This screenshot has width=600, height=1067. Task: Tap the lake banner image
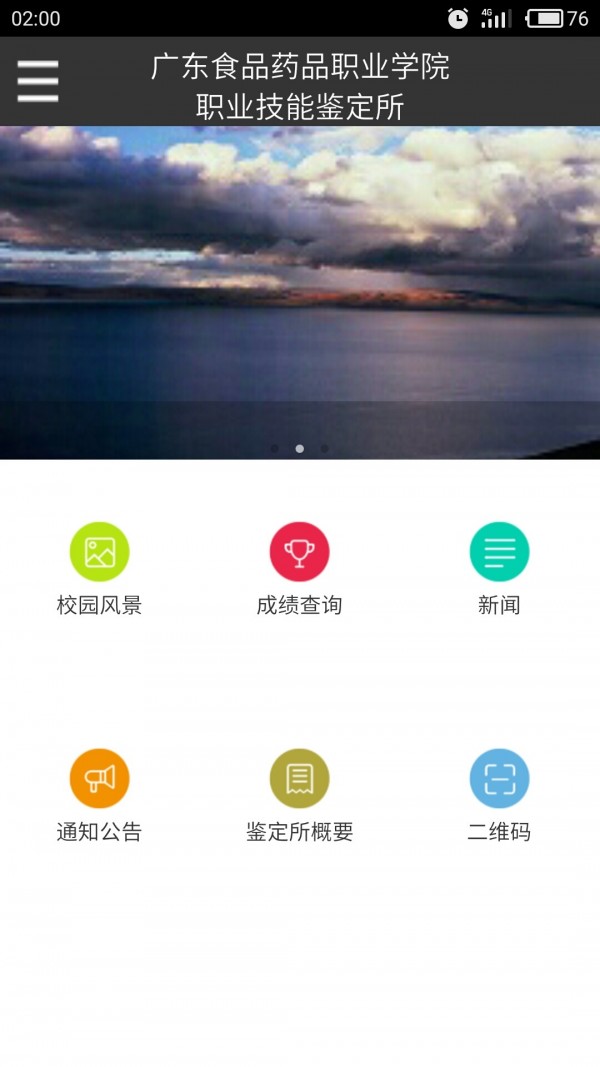(300, 292)
